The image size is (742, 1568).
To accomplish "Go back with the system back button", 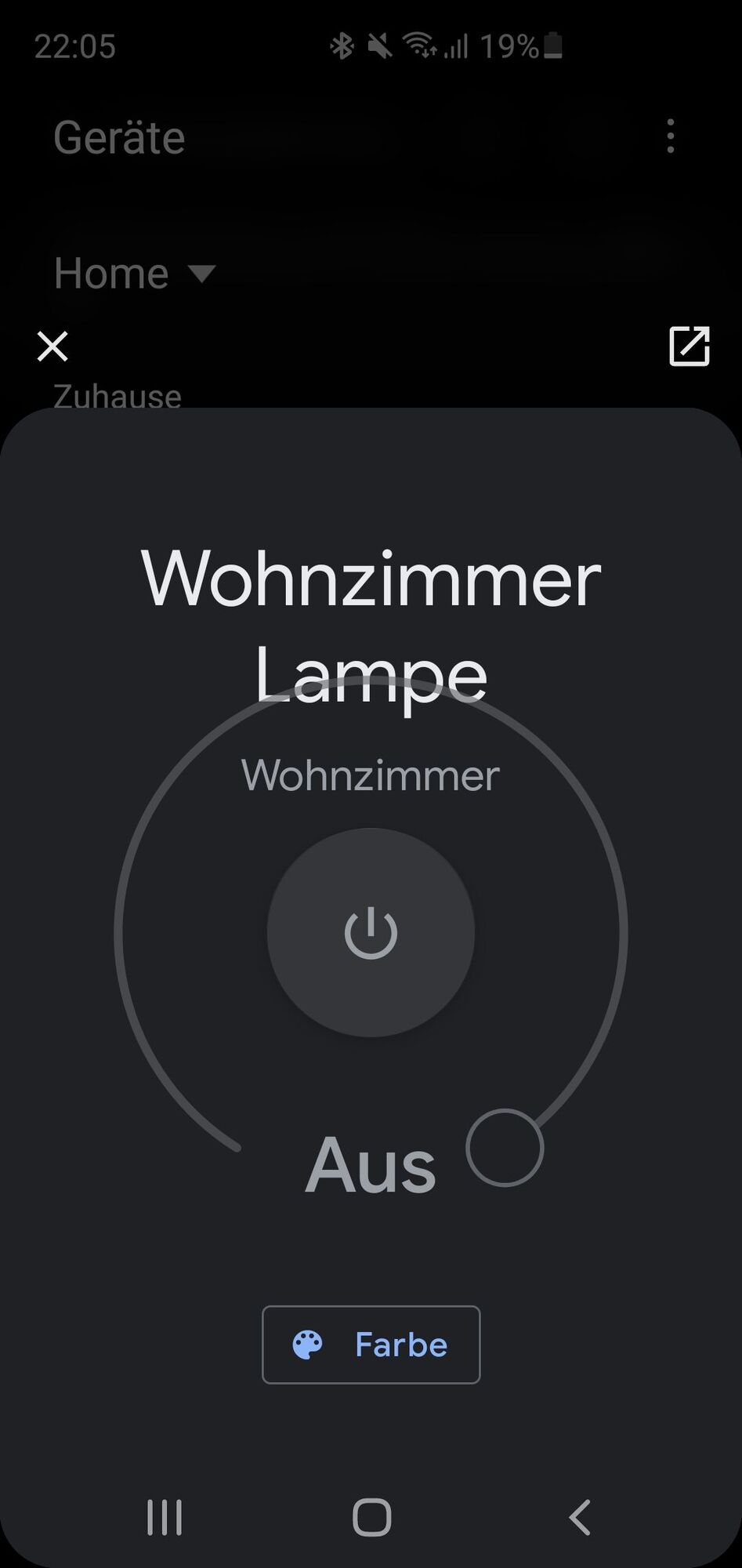I will (x=579, y=1517).
